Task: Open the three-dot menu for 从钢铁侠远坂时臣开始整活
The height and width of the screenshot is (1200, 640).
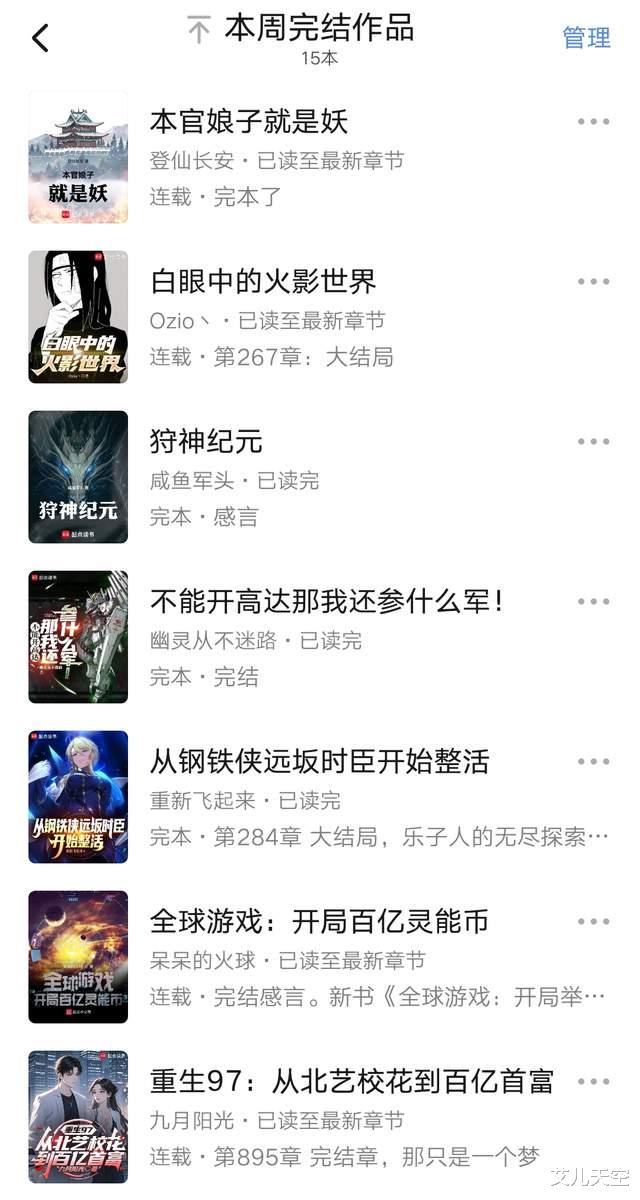Action: click(593, 762)
